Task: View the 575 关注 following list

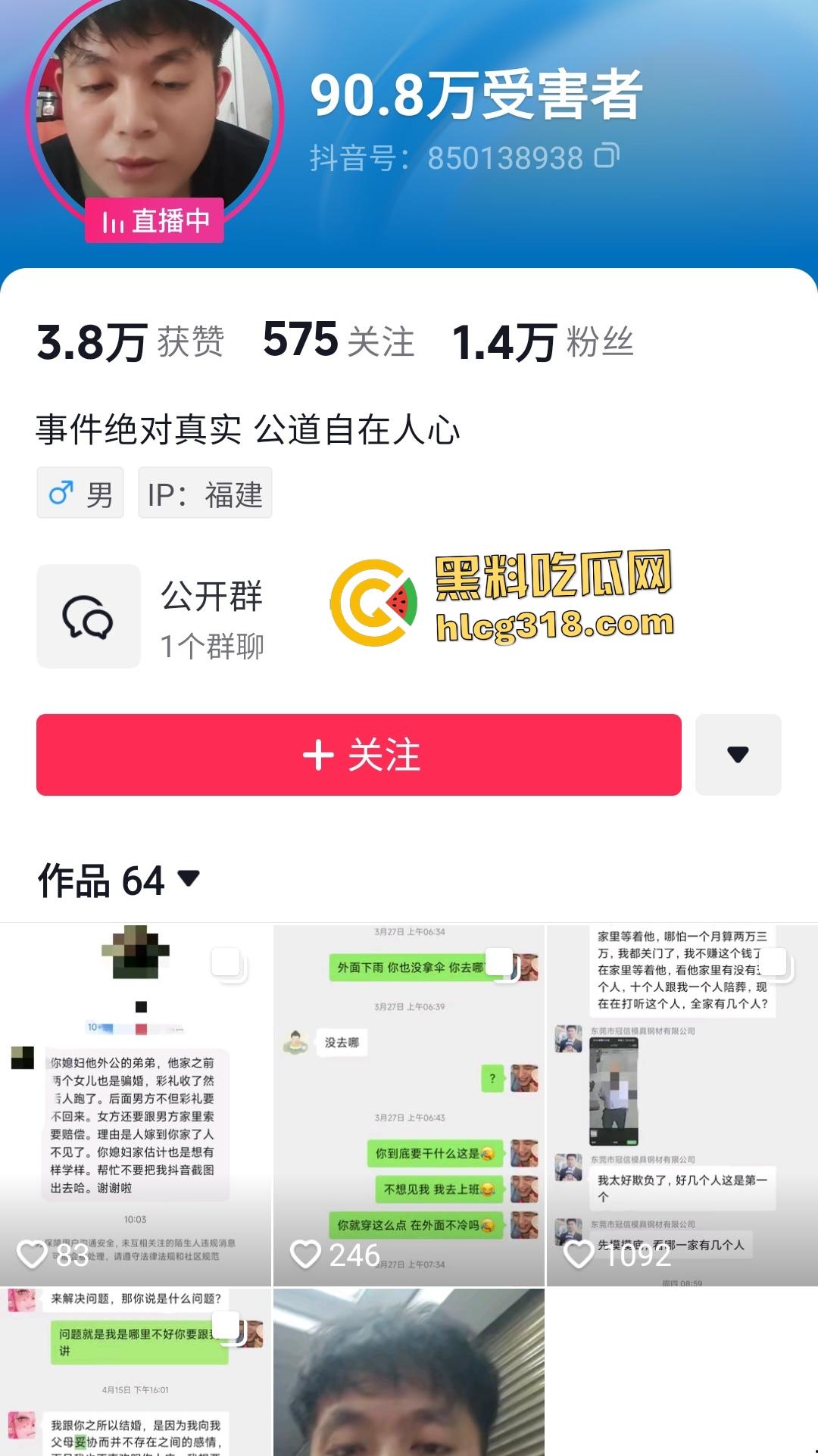Action: click(339, 341)
